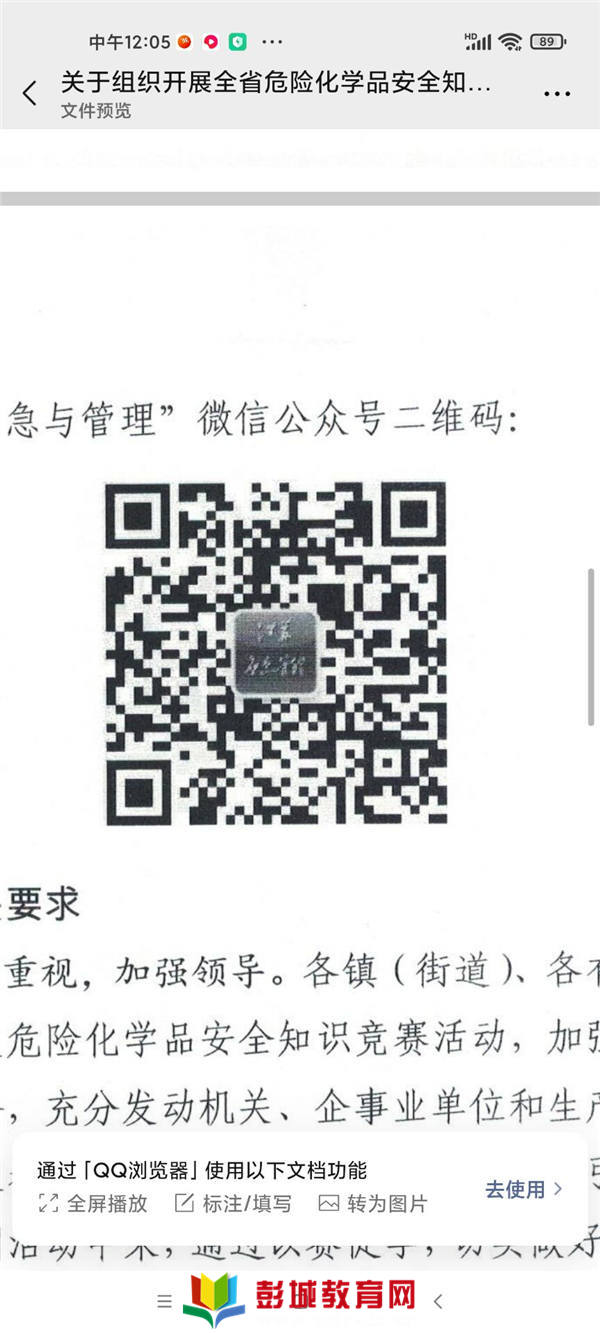
Task: Choose 标注/填写 annotation option
Action: click(x=233, y=1203)
